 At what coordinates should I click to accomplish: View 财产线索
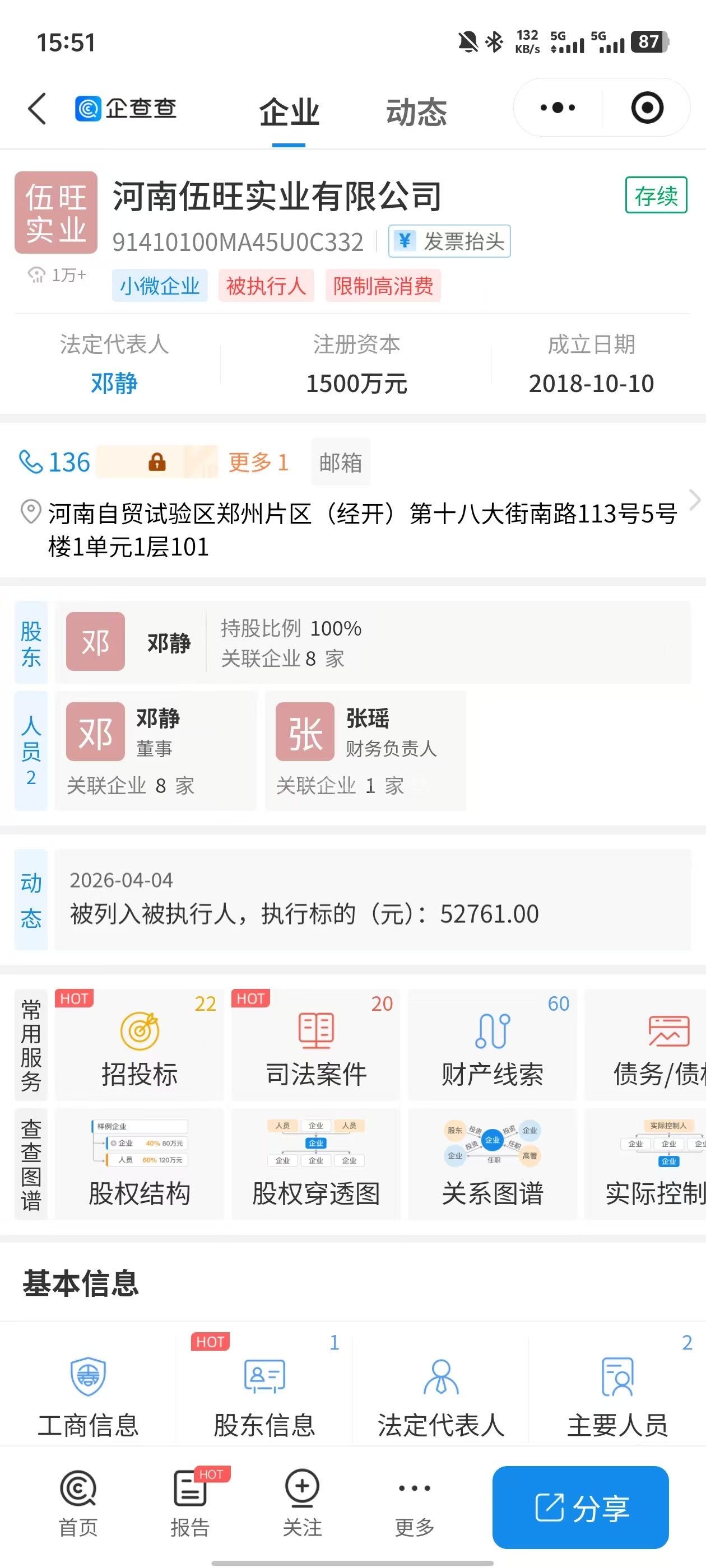click(492, 1044)
